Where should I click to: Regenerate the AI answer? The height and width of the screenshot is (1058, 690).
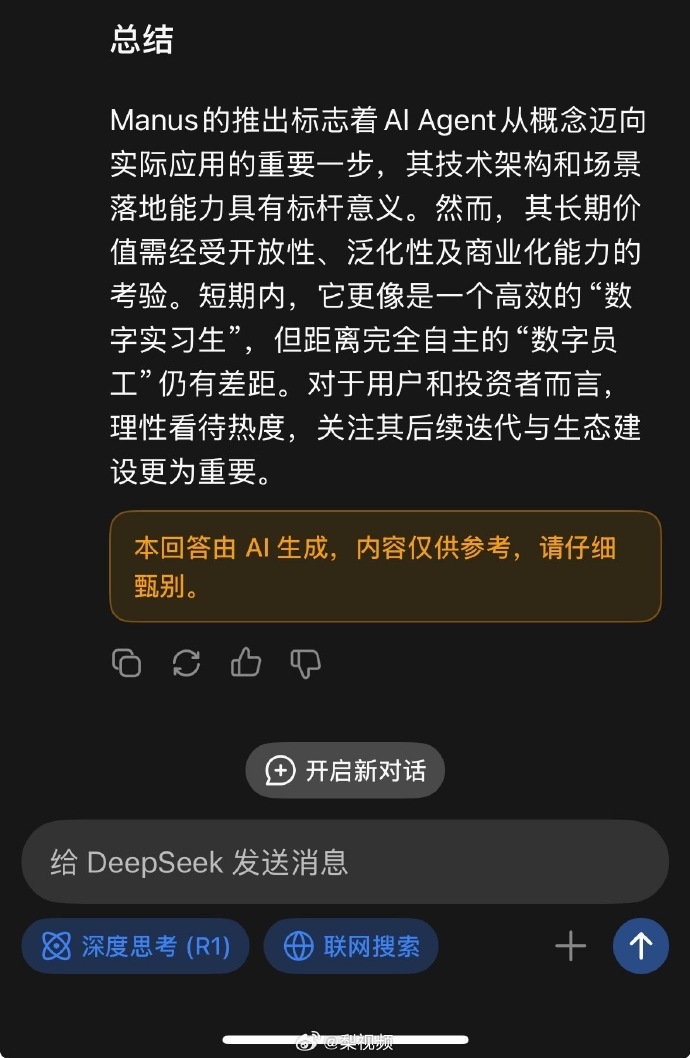(186, 663)
